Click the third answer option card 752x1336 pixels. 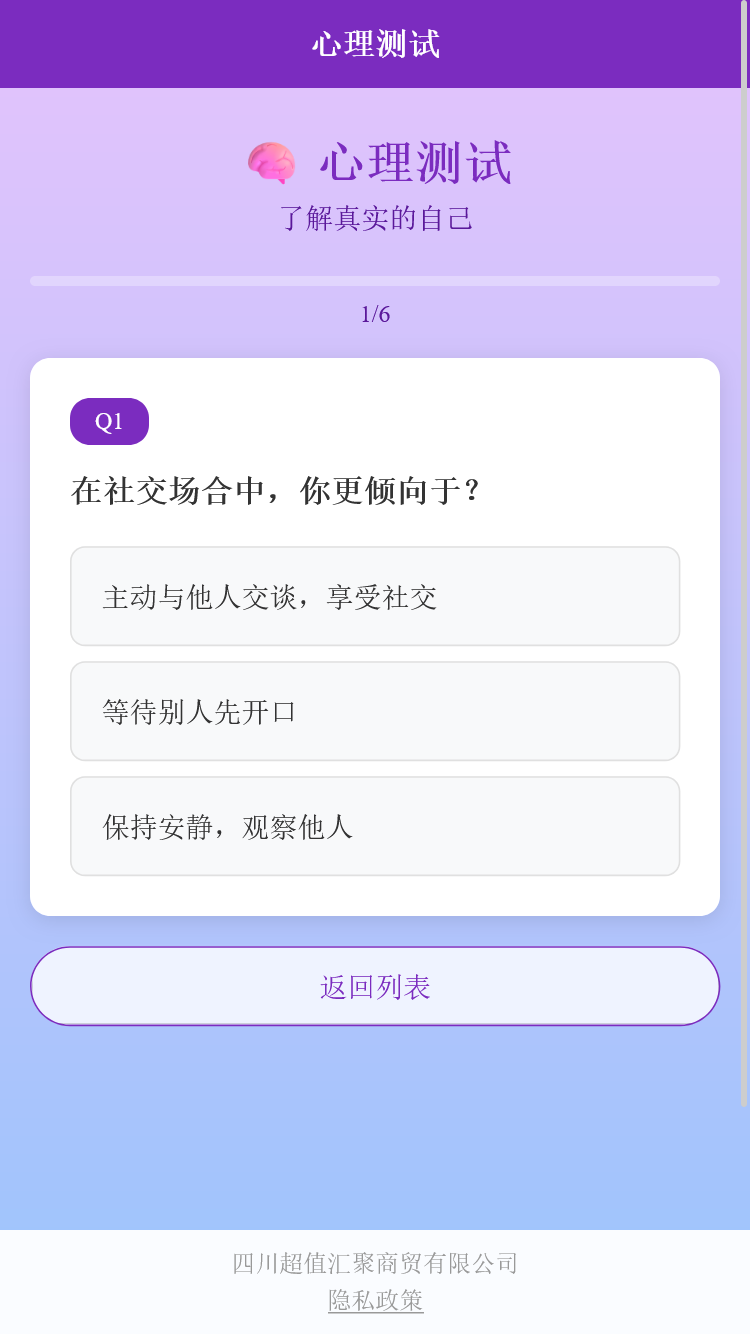pos(375,826)
